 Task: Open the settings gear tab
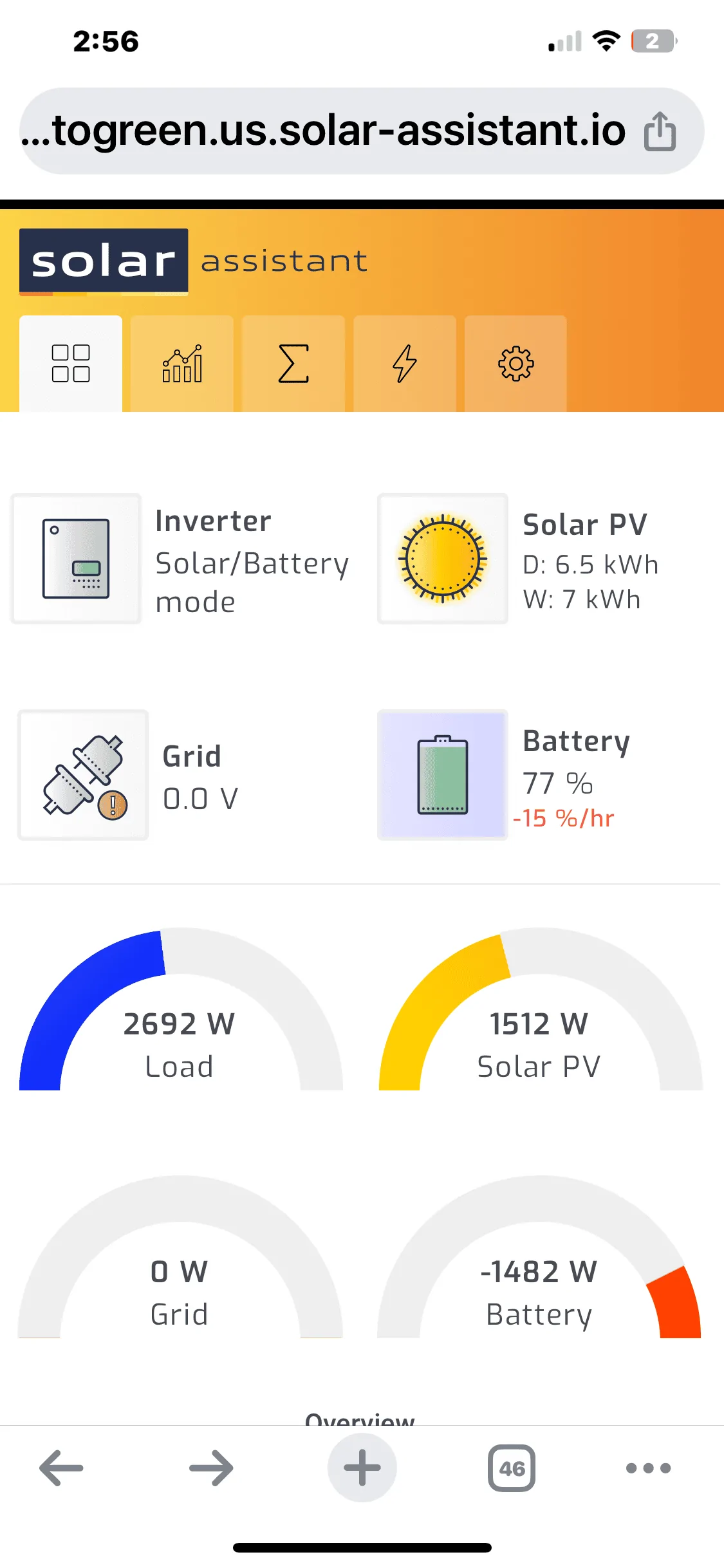coord(515,364)
